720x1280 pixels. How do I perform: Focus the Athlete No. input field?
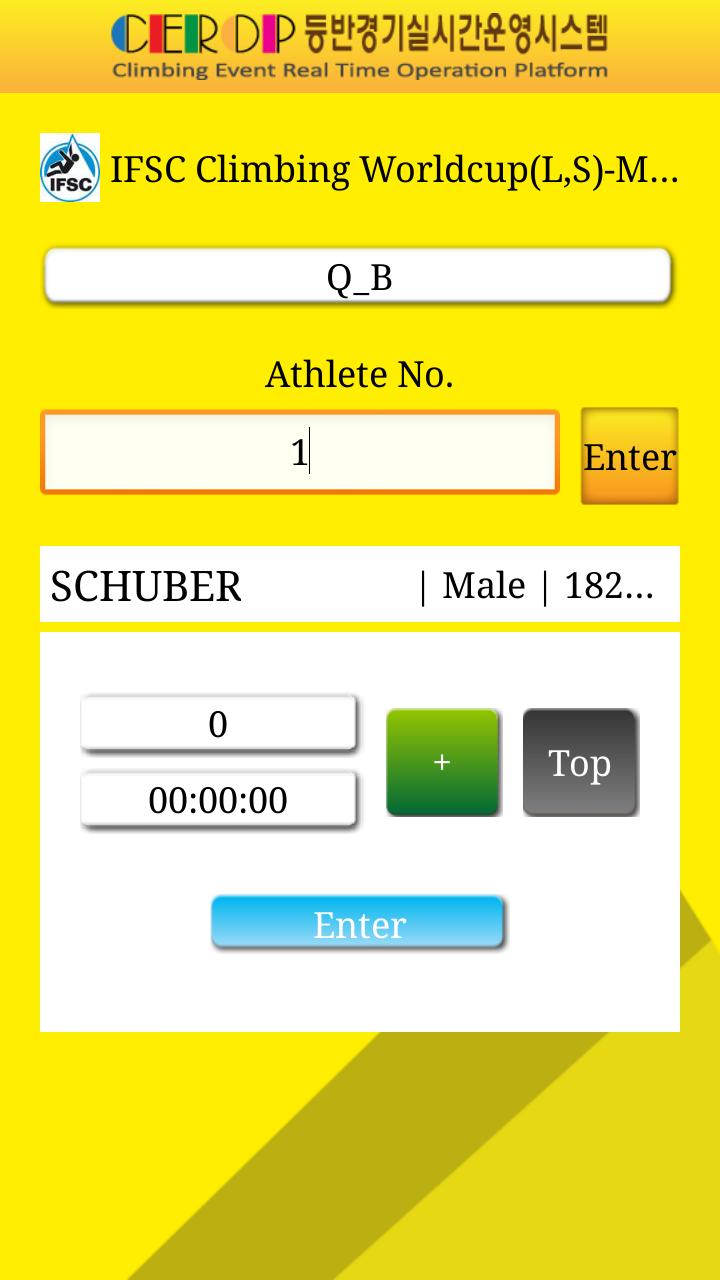tap(299, 453)
